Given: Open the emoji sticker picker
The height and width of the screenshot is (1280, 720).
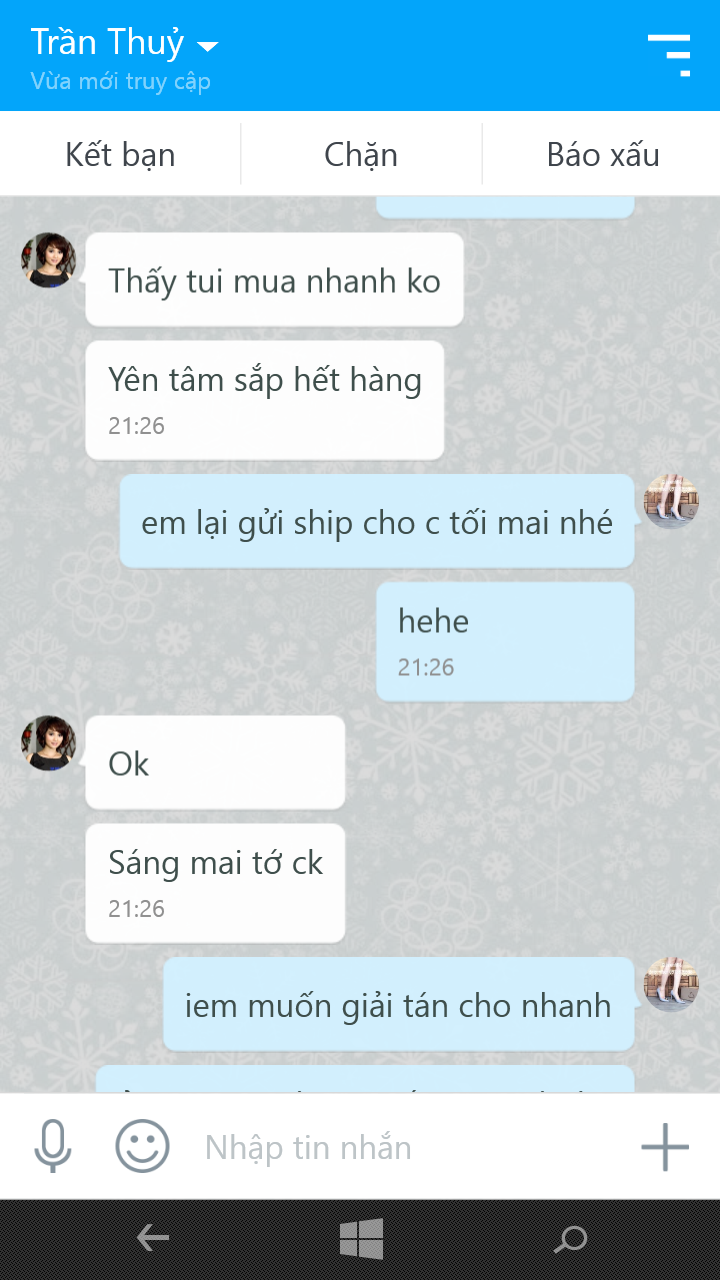Looking at the screenshot, I should coord(140,1147).
